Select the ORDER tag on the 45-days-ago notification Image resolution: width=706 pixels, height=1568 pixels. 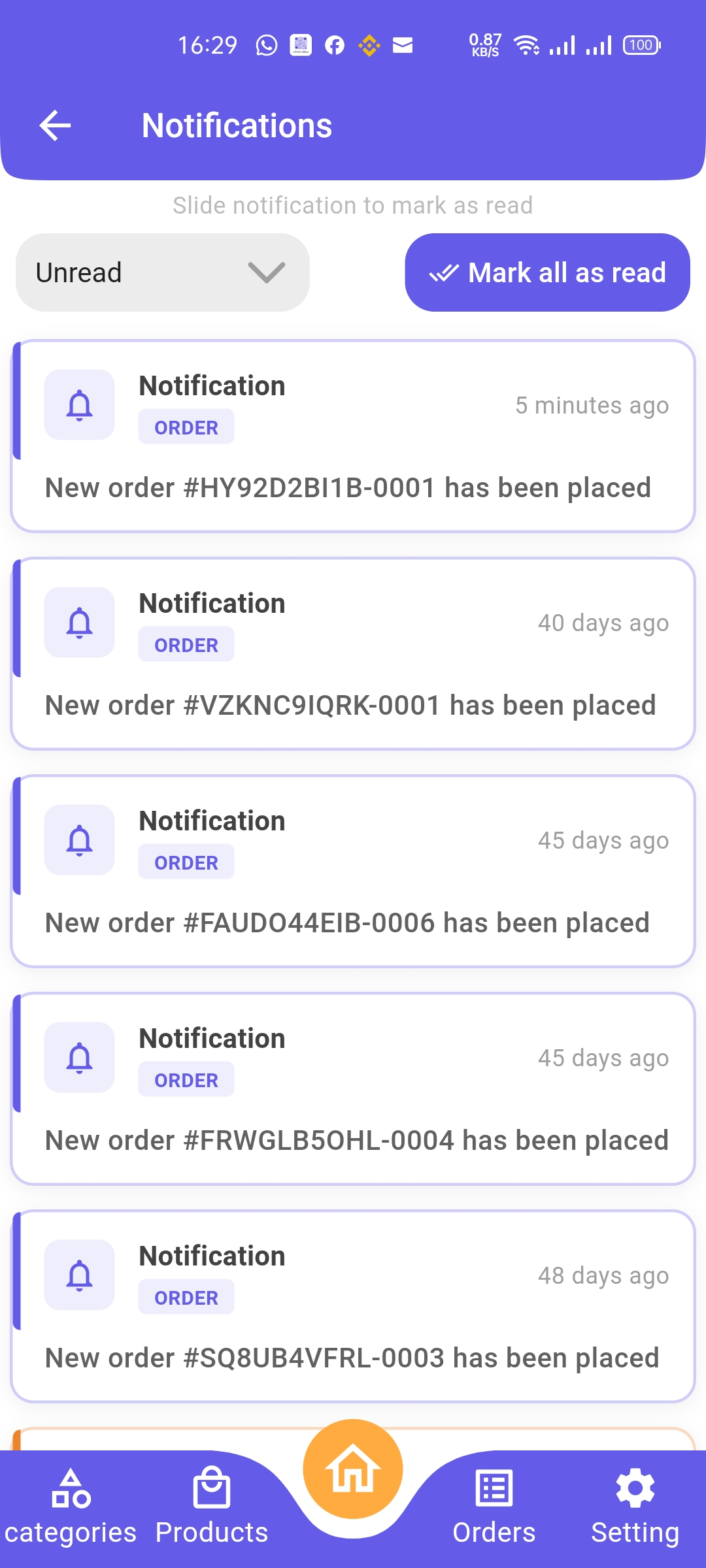[x=186, y=862]
